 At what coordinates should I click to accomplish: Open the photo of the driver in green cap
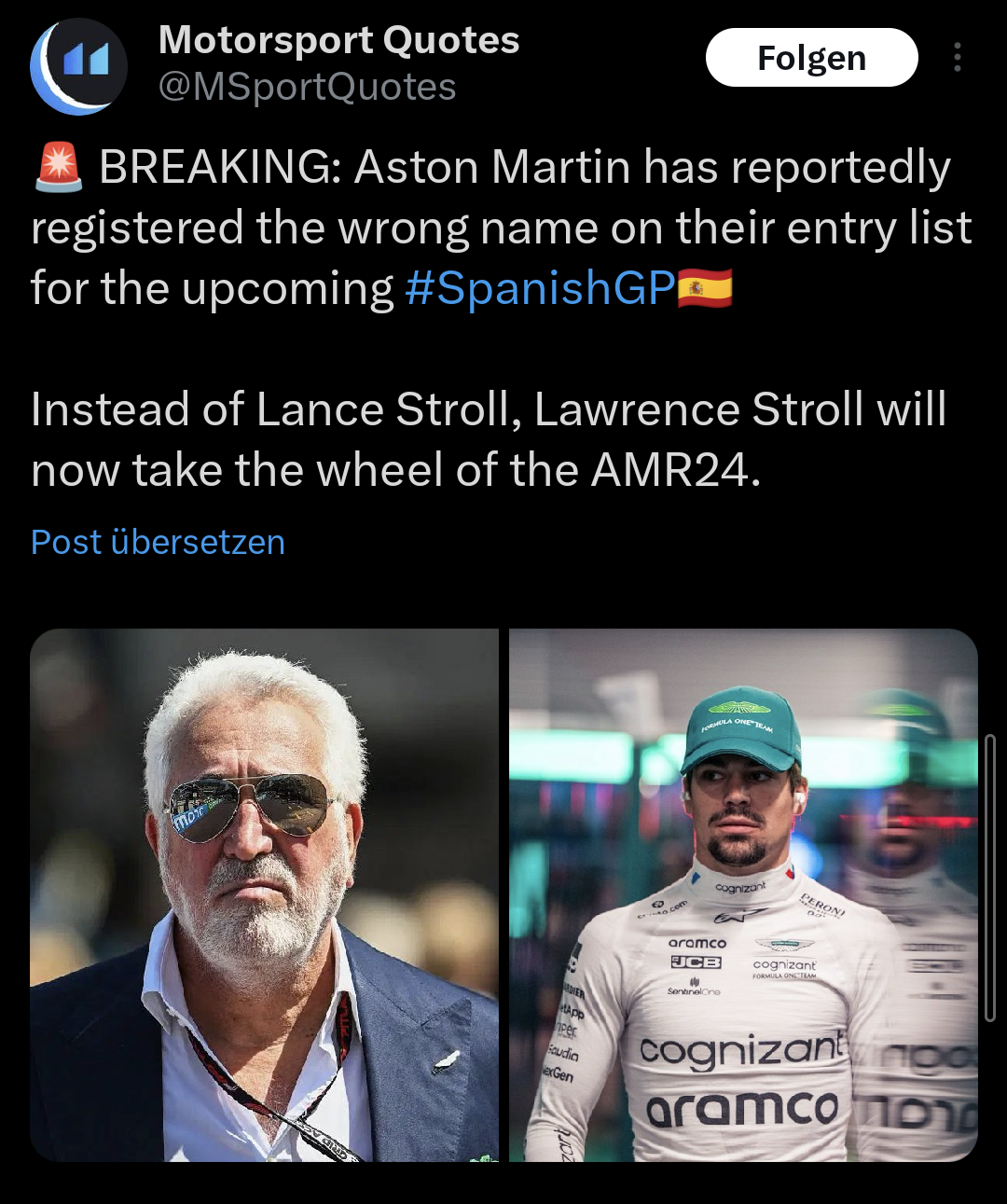point(742,894)
